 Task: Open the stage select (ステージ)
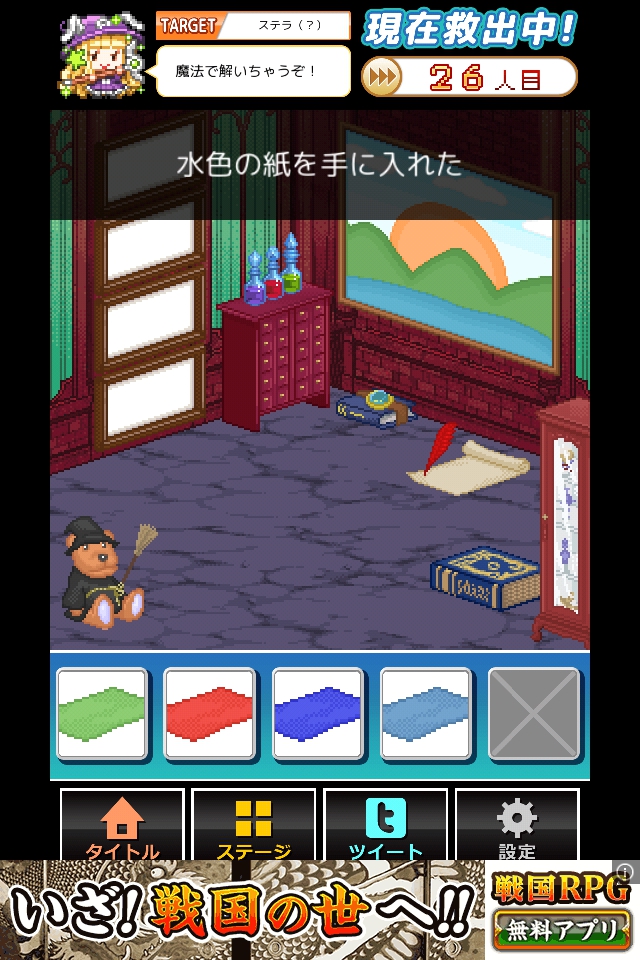[253, 826]
